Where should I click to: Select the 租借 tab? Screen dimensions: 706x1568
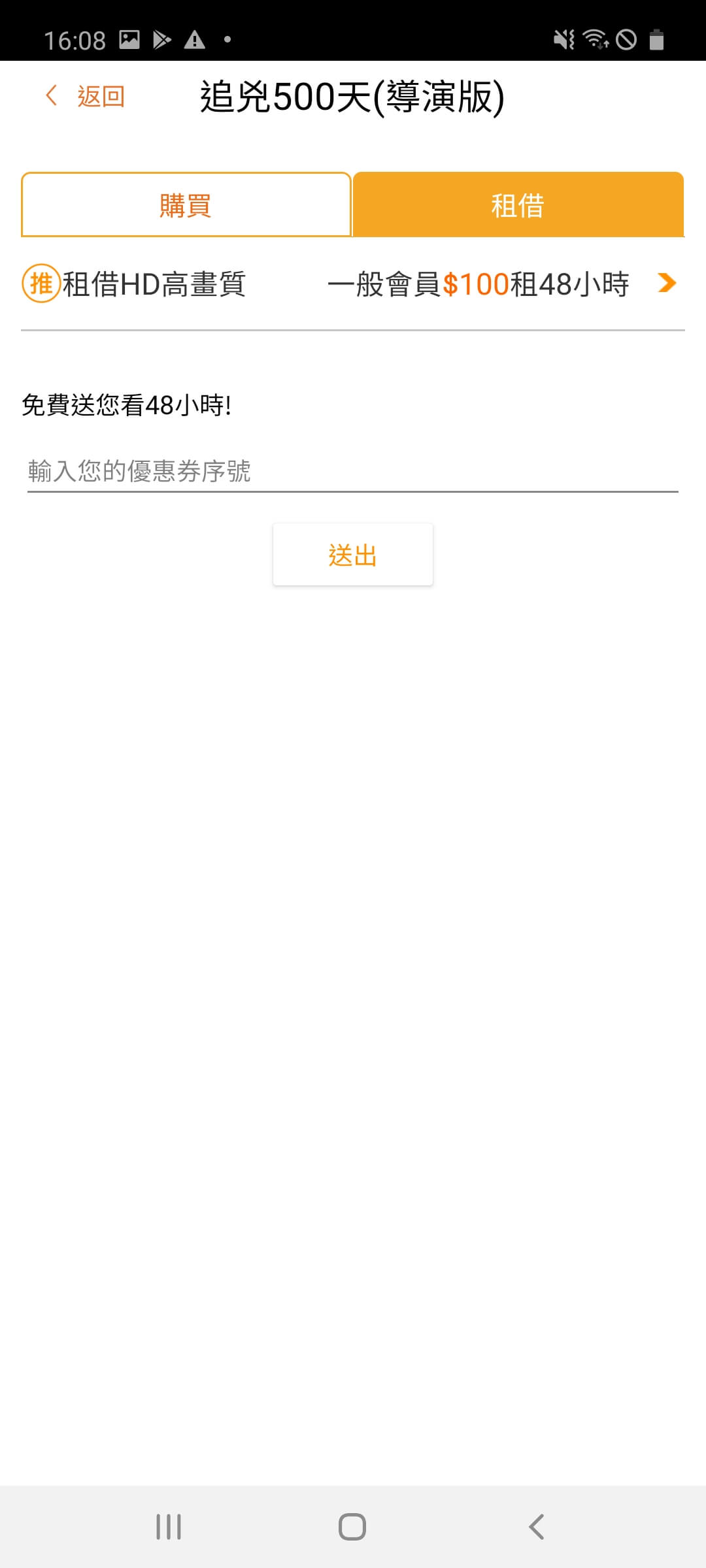click(518, 205)
